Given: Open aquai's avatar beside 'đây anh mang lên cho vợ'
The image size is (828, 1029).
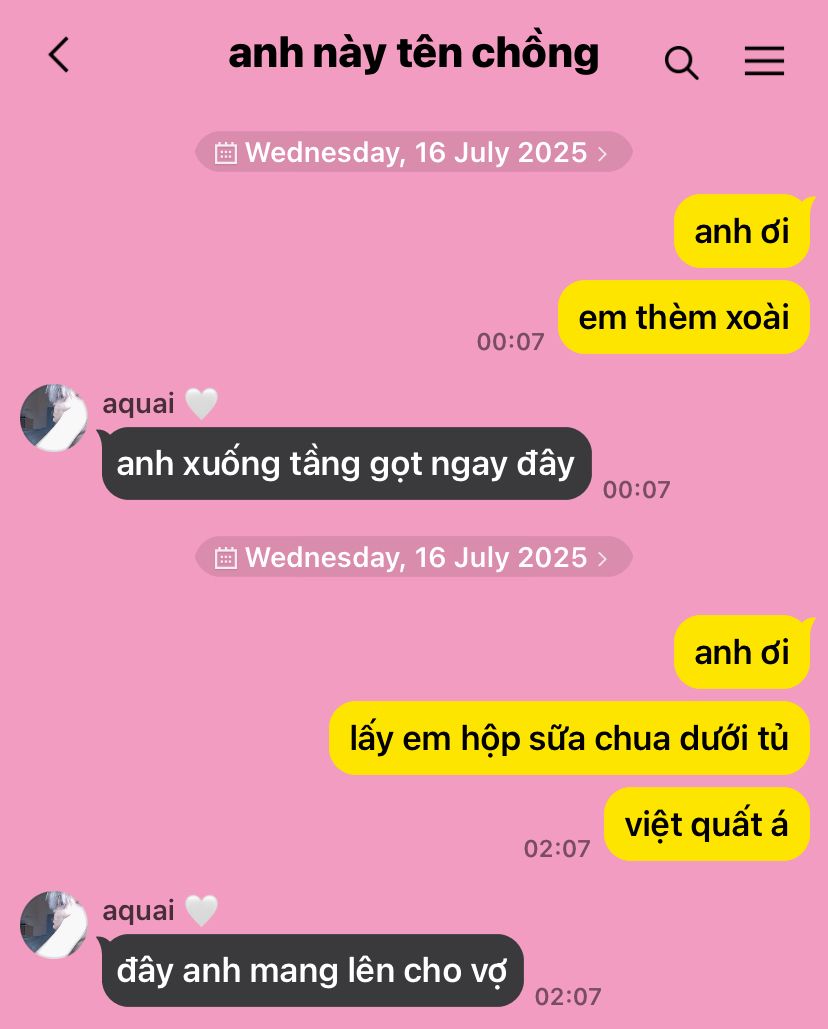Looking at the screenshot, I should (54, 925).
